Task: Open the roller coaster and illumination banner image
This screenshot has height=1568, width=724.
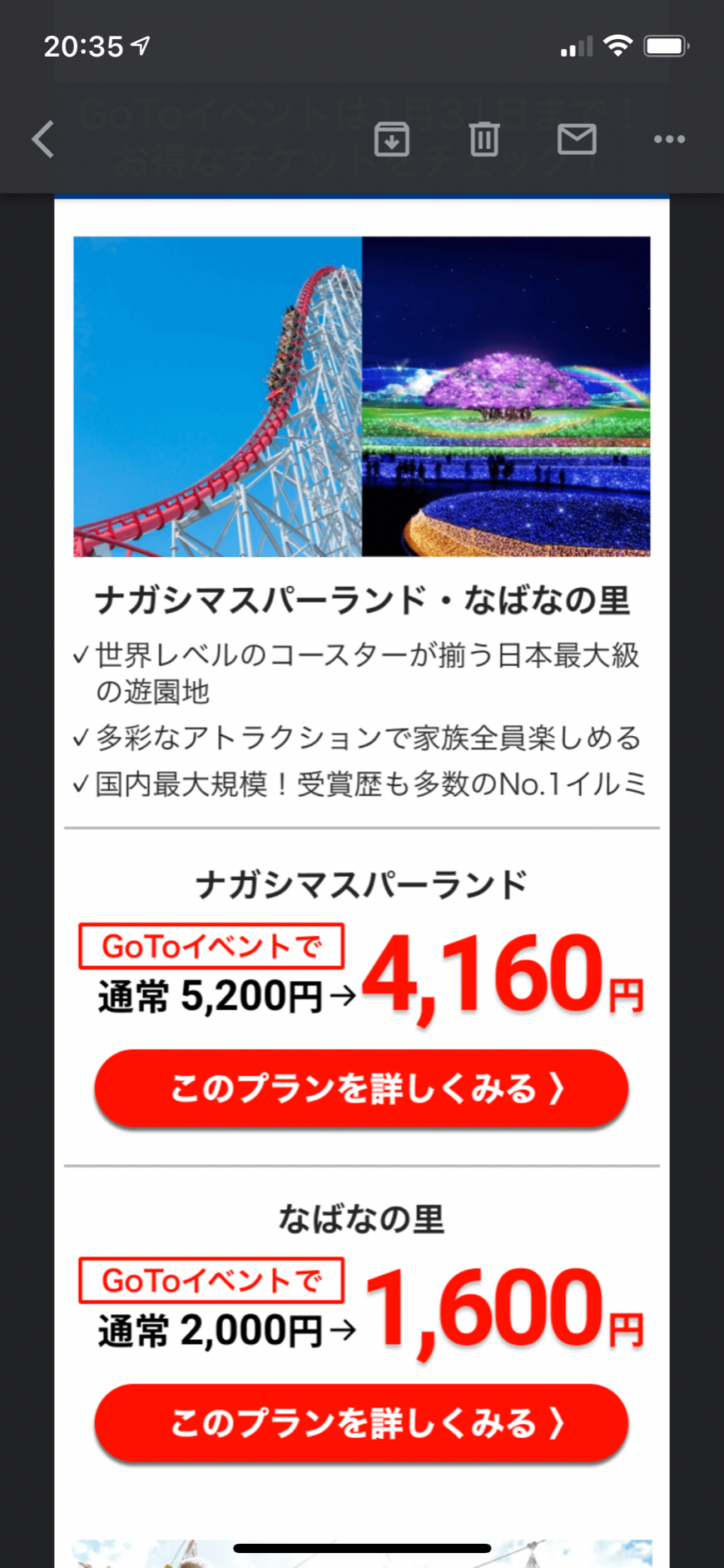Action: [x=362, y=396]
